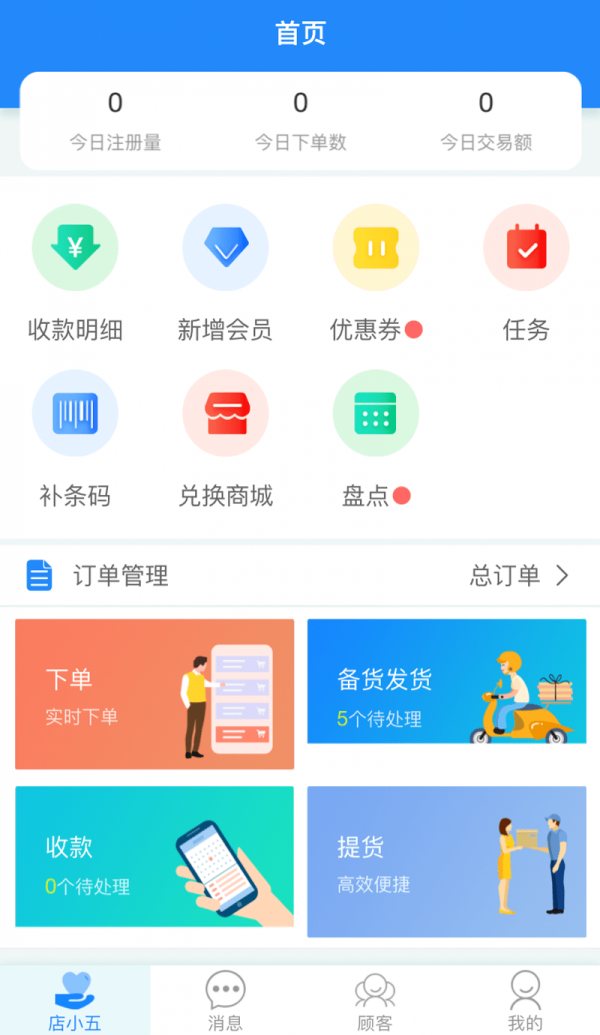This screenshot has width=600, height=1035.
Task: Go to the 我的 tab
Action: point(525,1000)
